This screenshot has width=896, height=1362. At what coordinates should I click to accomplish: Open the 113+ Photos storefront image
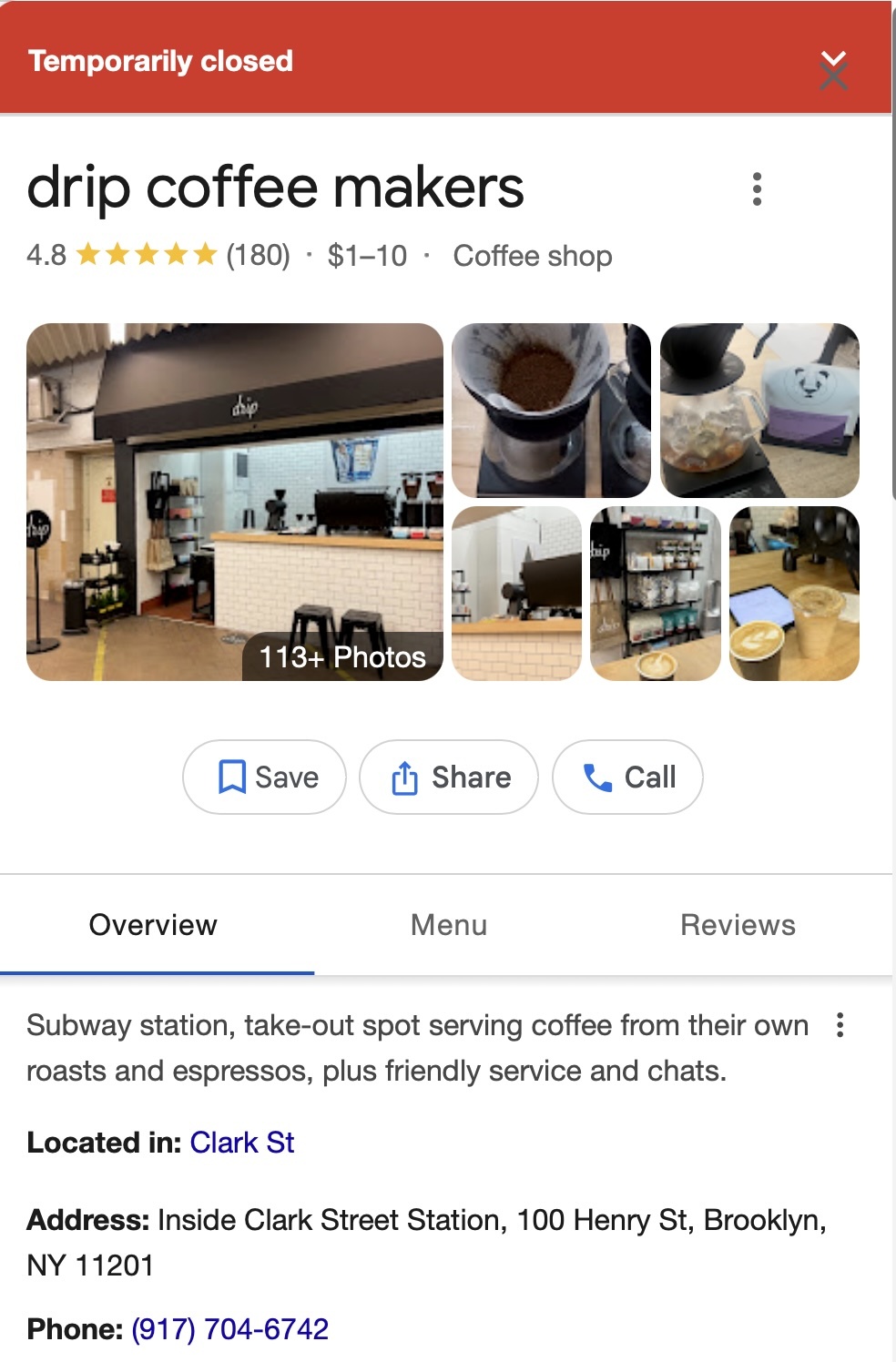click(235, 502)
